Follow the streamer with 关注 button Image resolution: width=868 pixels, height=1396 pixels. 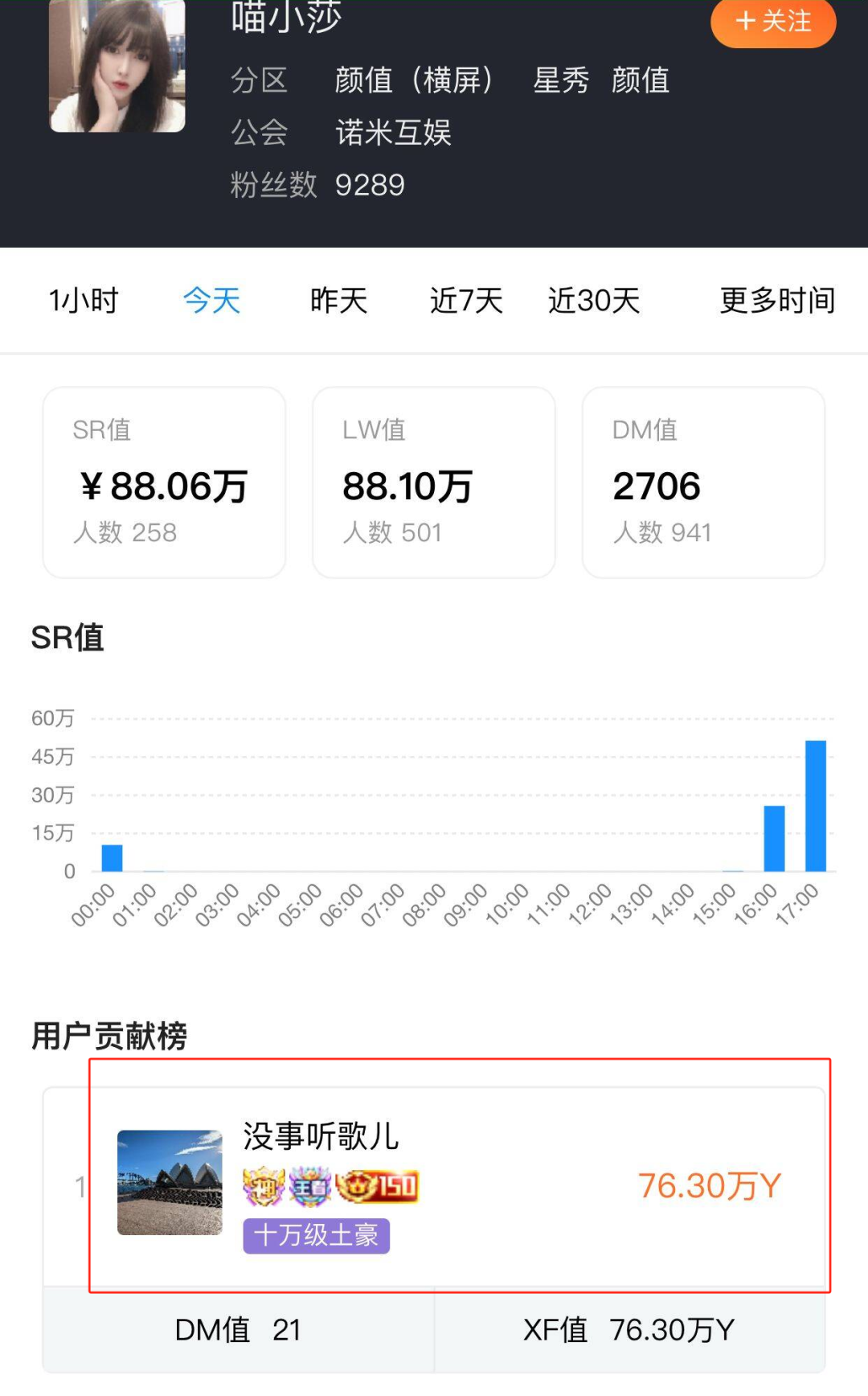click(773, 22)
